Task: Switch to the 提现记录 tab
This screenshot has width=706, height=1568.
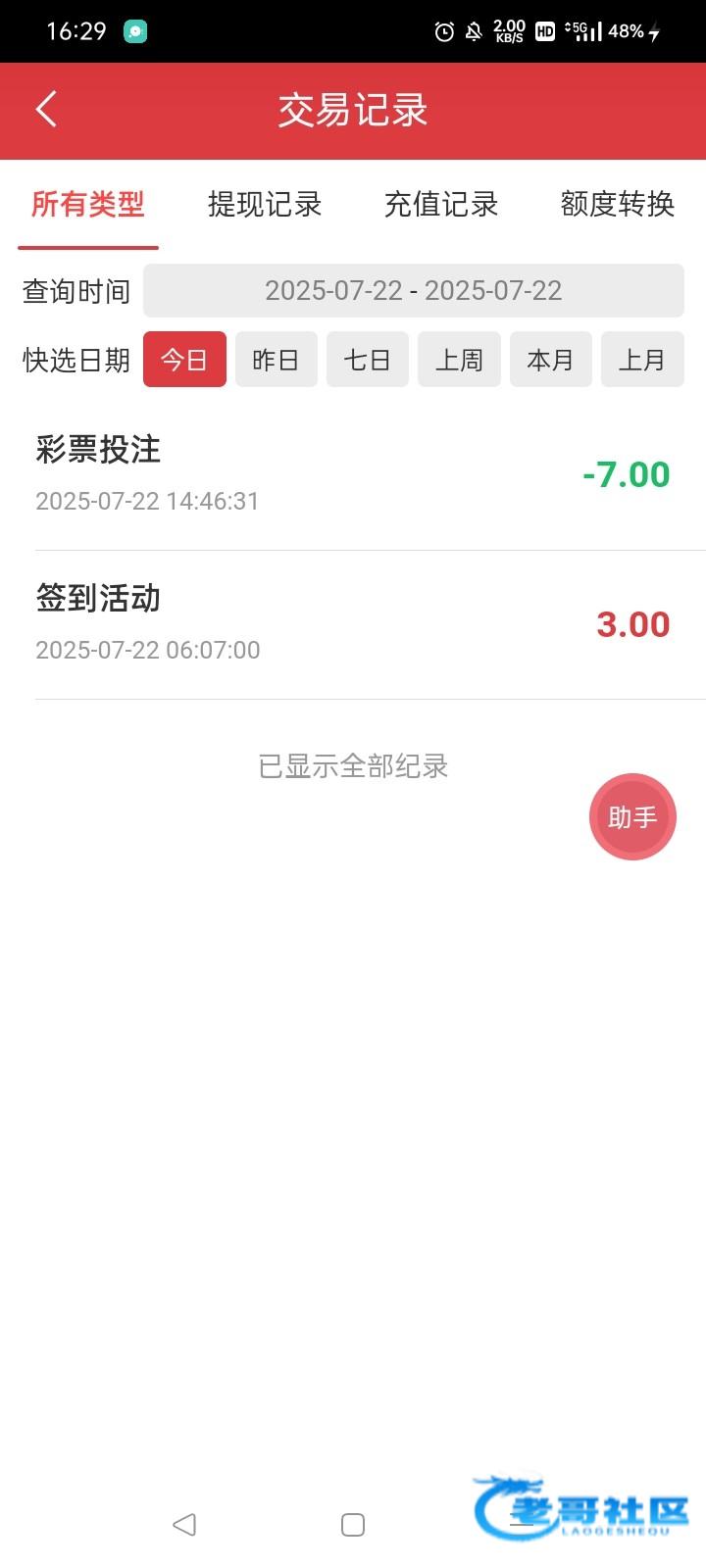Action: pos(265,205)
